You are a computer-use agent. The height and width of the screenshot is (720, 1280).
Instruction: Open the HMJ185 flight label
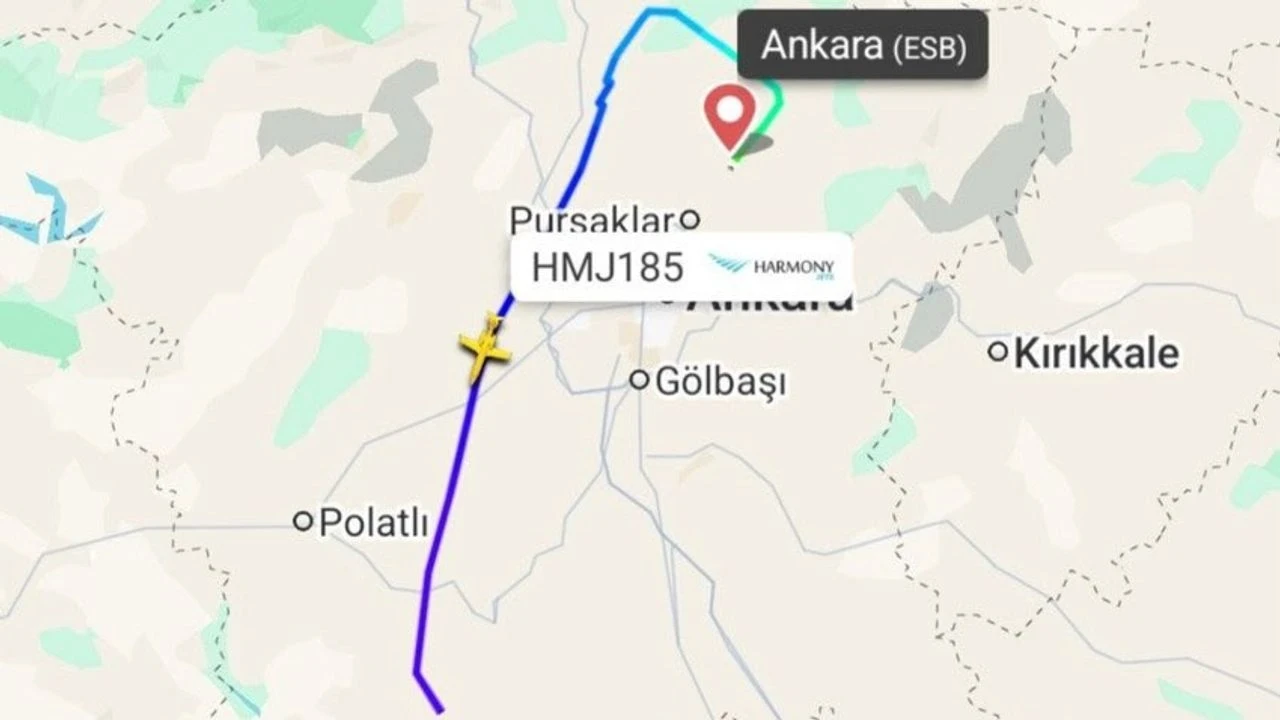[681, 267]
